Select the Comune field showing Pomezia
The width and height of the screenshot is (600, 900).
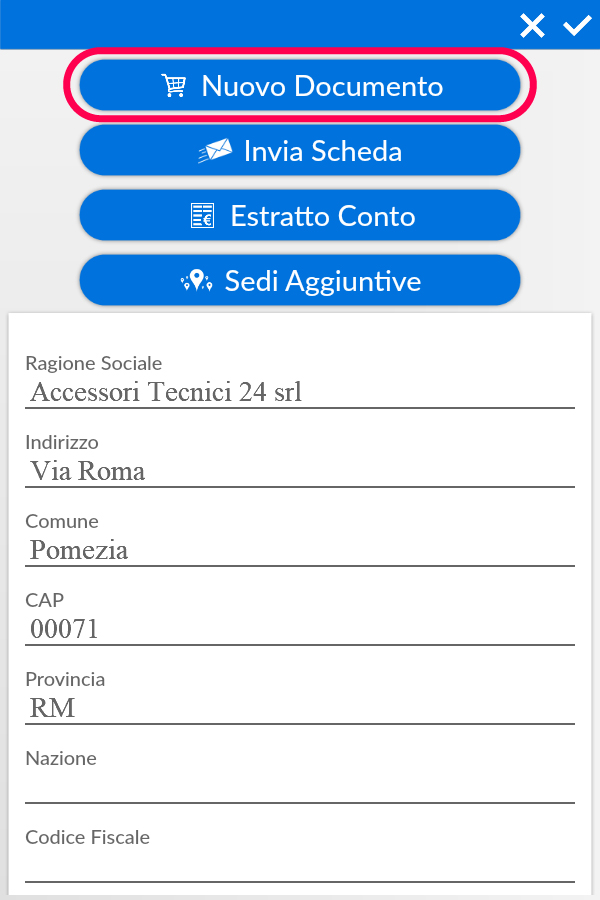(300, 550)
